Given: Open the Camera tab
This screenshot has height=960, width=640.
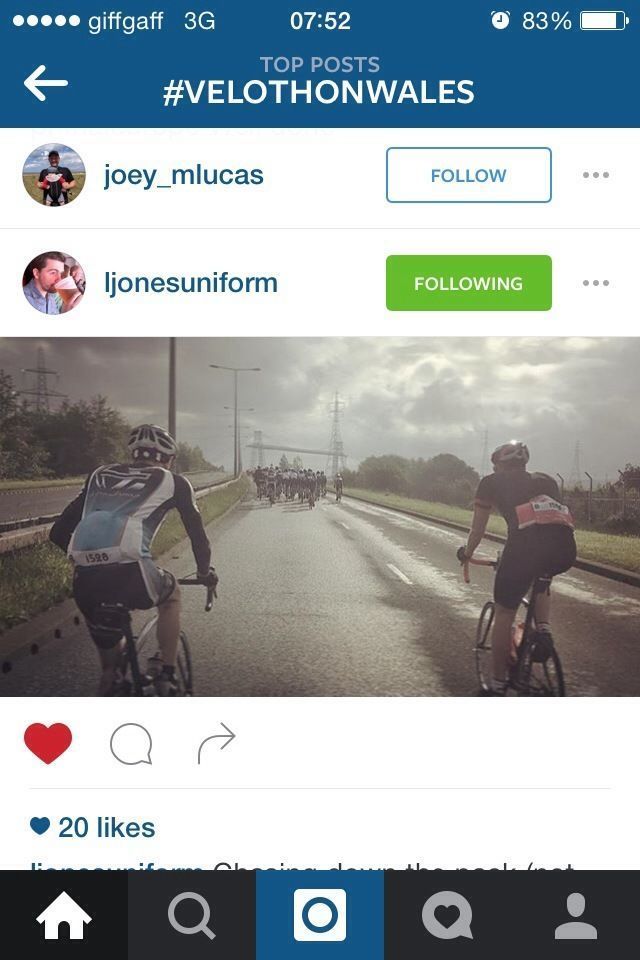Looking at the screenshot, I should pos(320,915).
